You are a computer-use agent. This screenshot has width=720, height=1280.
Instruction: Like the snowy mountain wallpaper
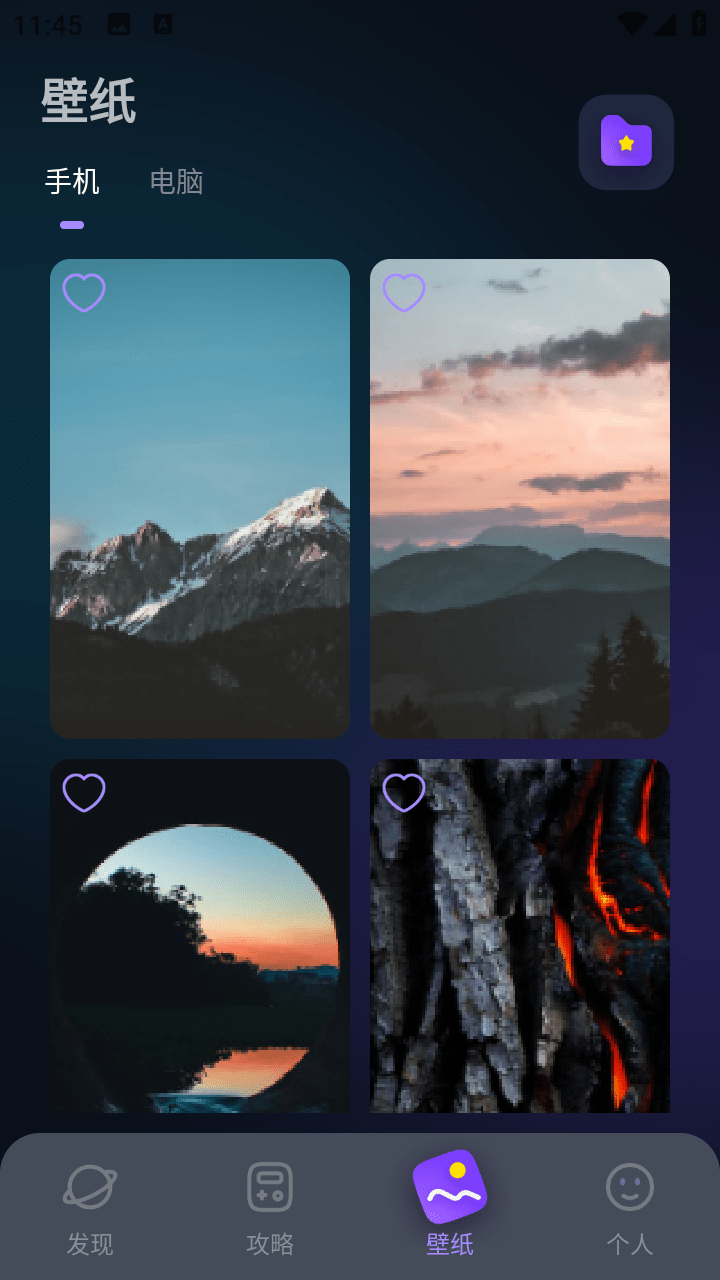pyautogui.click(x=84, y=293)
